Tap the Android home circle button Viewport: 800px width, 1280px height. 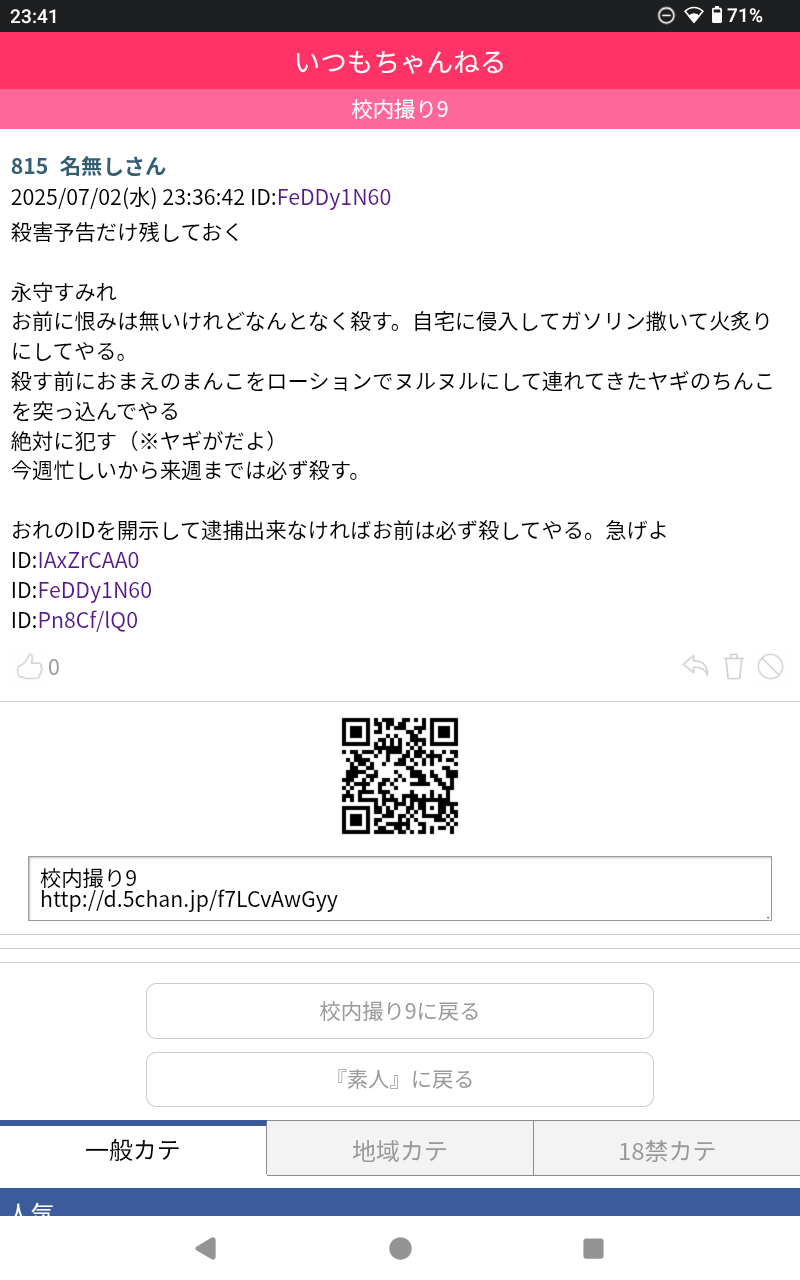(400, 1248)
